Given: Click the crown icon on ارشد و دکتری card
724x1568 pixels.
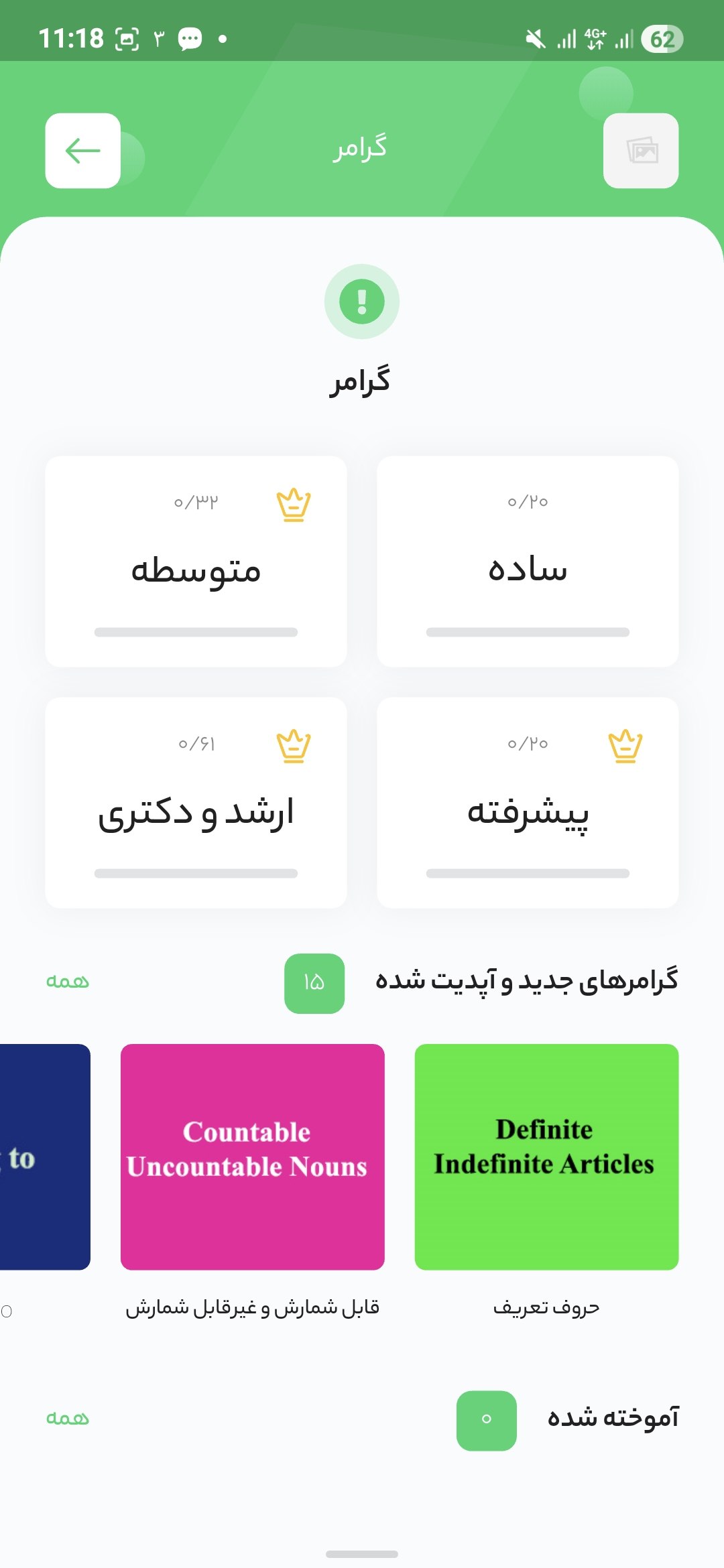Looking at the screenshot, I should click(292, 746).
